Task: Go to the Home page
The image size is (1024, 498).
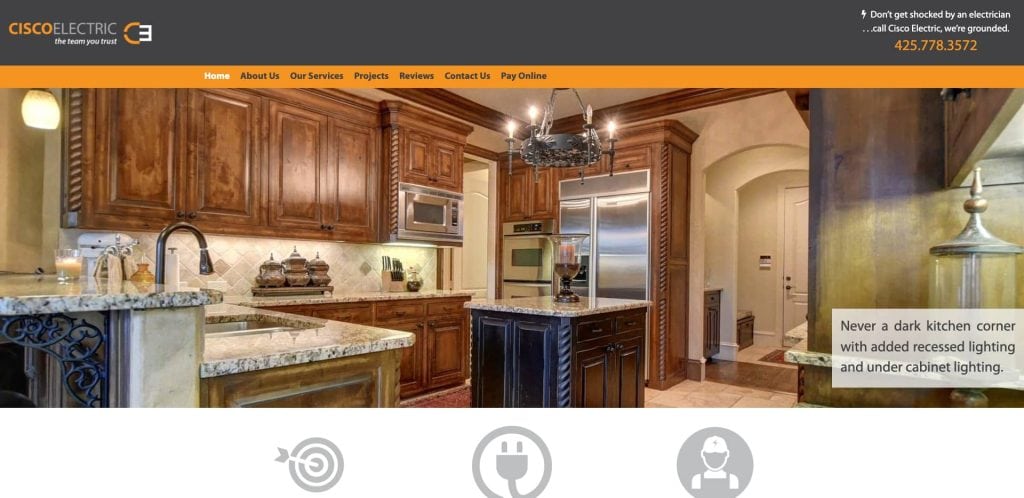Action: coord(217,76)
